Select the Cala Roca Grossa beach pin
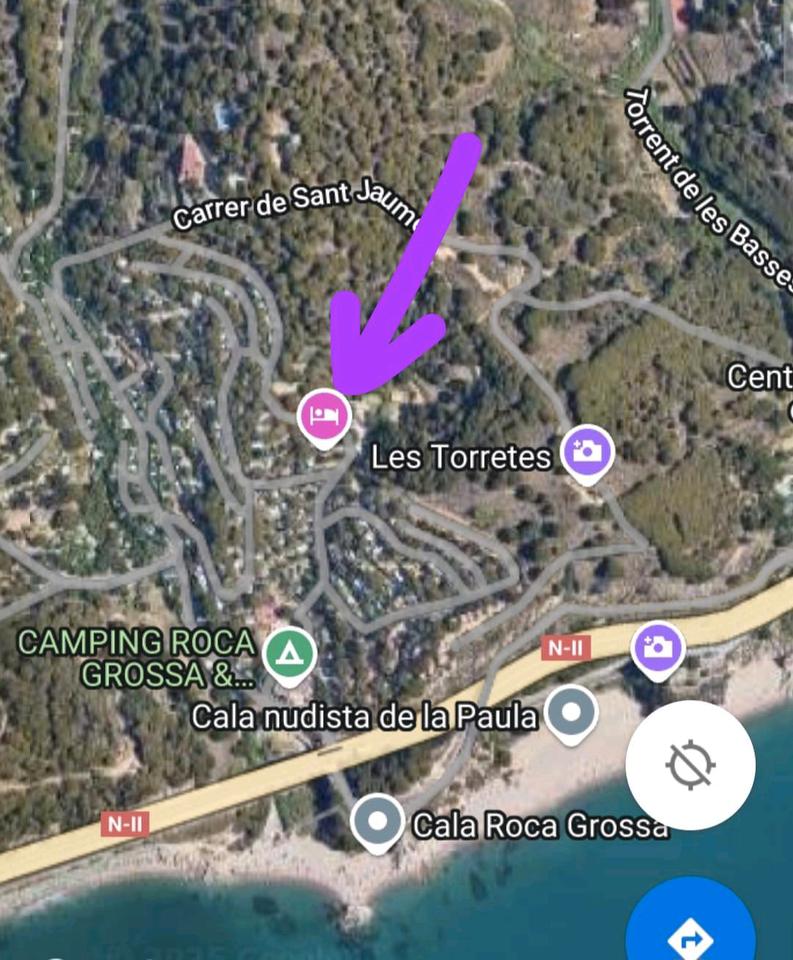This screenshot has width=793, height=960. (x=378, y=822)
